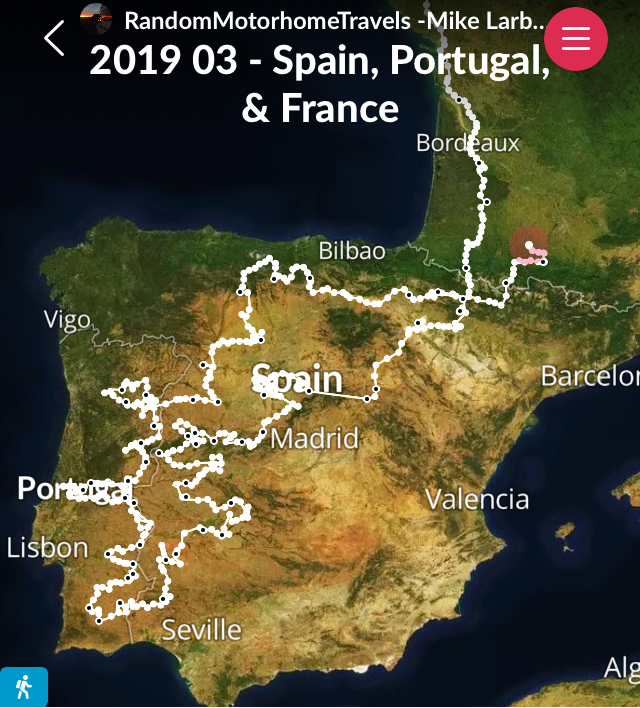Open the red hamburger menu
Viewport: 640px width, 708px height.
[x=576, y=38]
